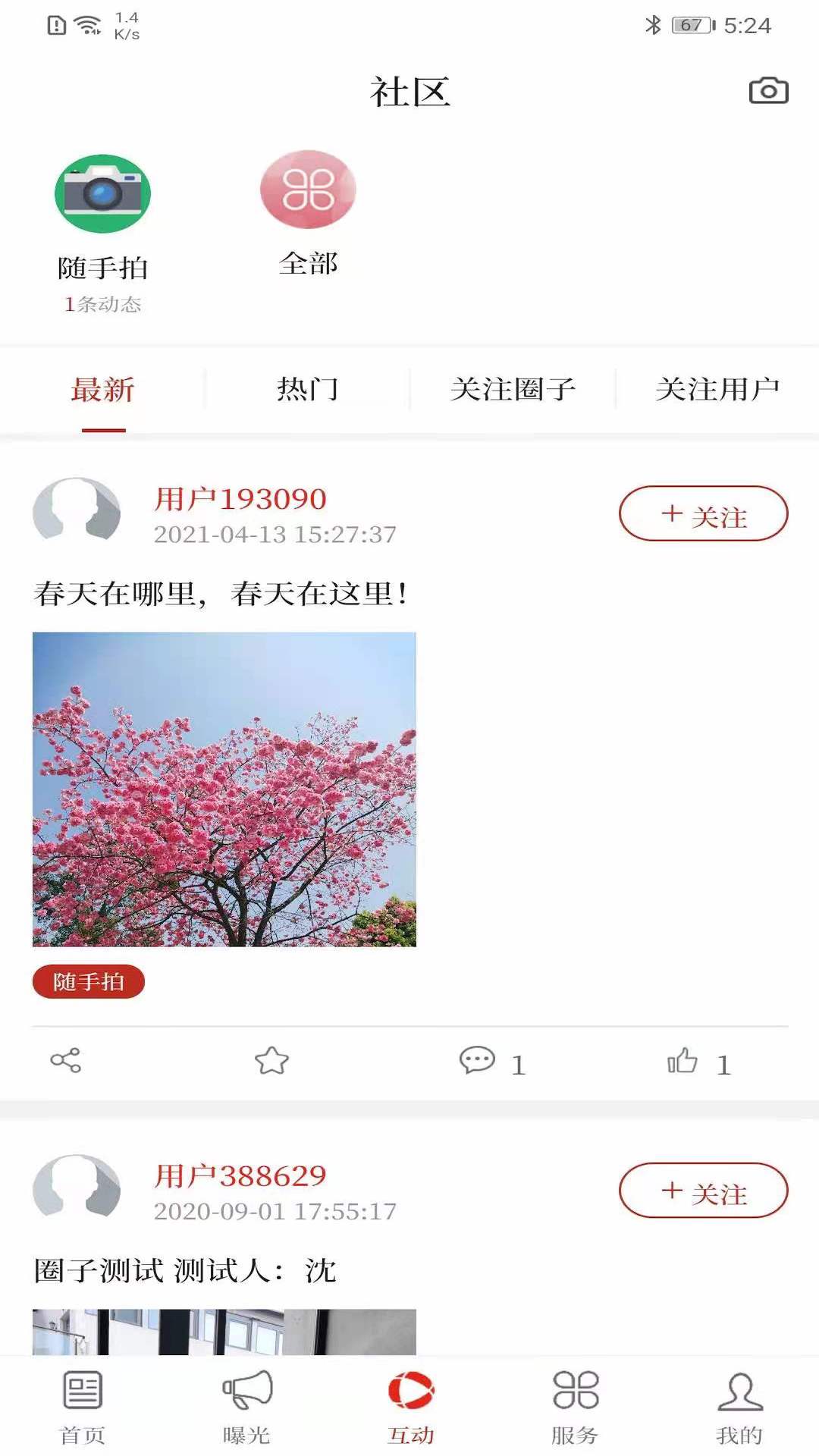Follow 用户388629 with the 关注 button
Screen dimensions: 819x1456
(704, 1191)
